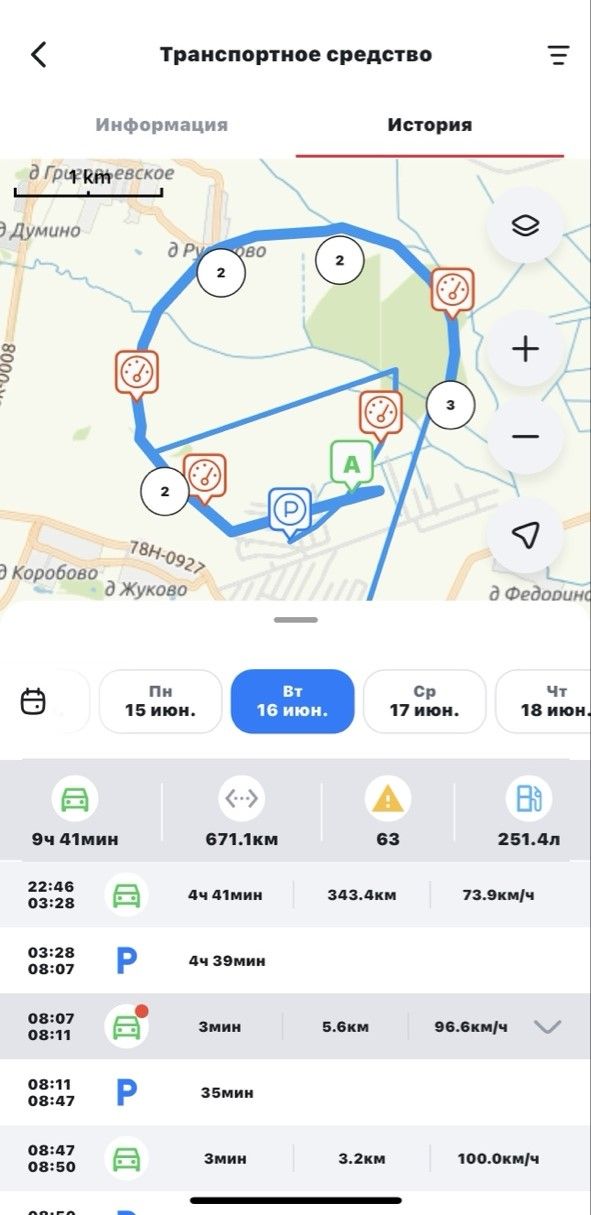Open the trip 22:46–03:28 row
Screen dimensions: 591x1215
point(295,894)
